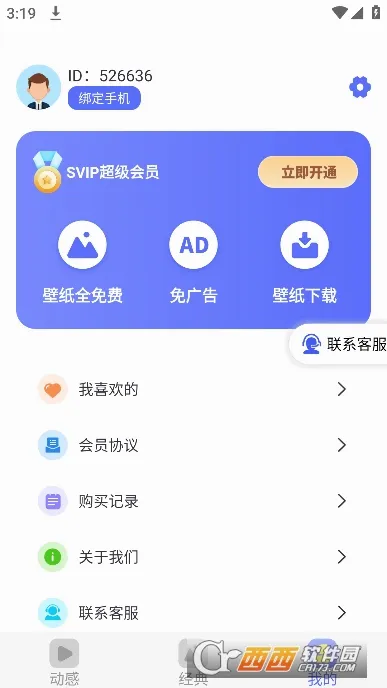Switch to the 动感 tab
This screenshot has width=387, height=688.
pyautogui.click(x=64, y=662)
